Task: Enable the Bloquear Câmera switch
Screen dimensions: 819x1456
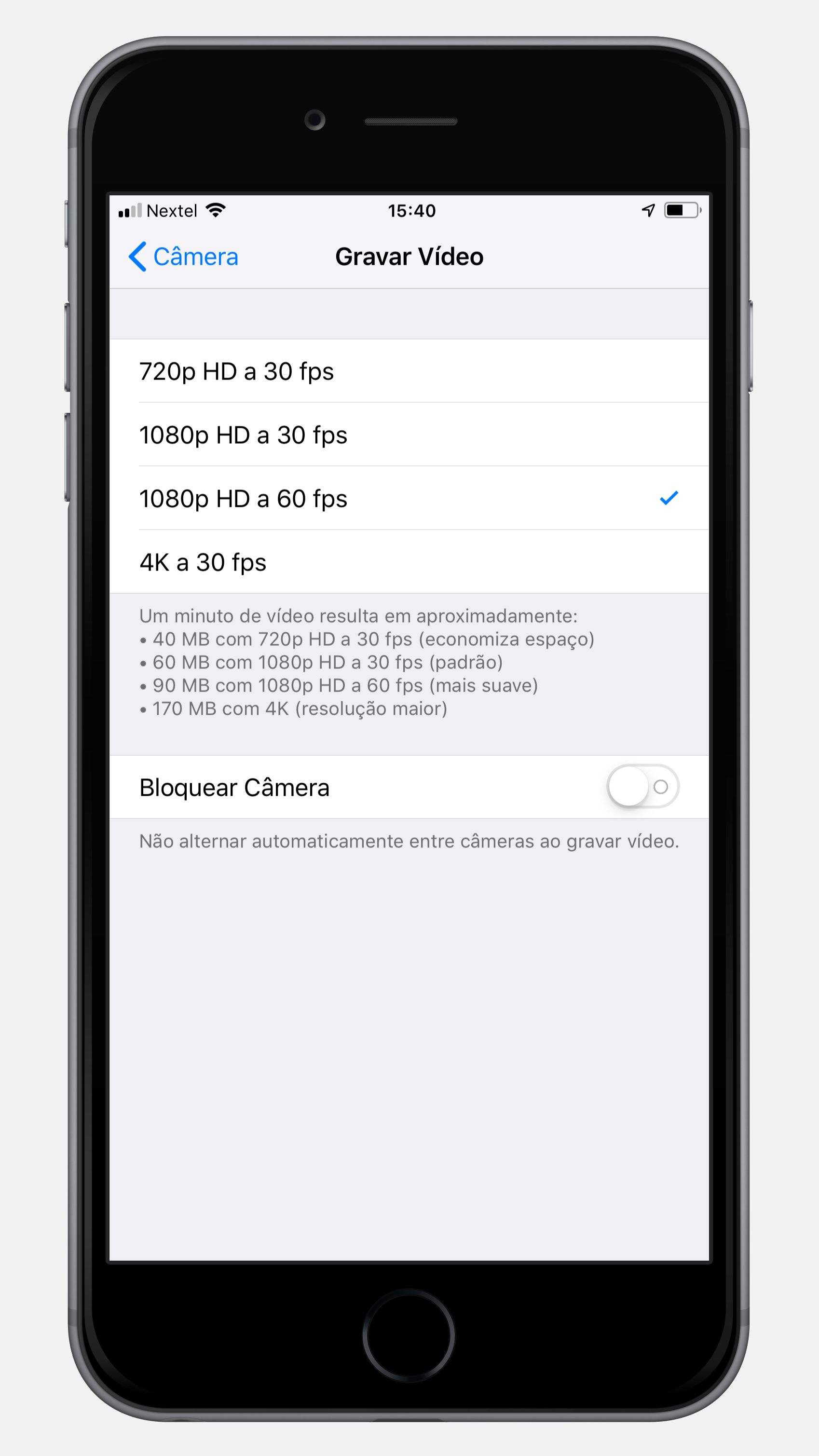Action: point(642,787)
